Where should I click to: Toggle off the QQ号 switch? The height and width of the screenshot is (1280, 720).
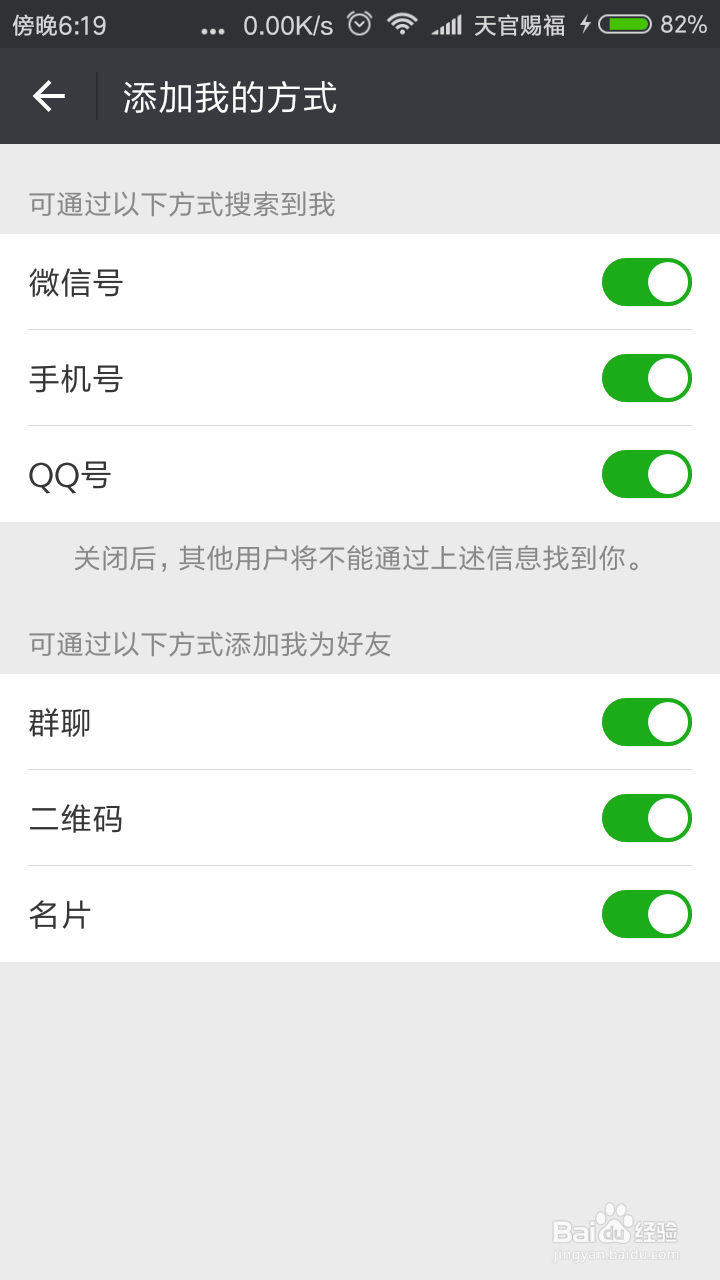click(647, 474)
